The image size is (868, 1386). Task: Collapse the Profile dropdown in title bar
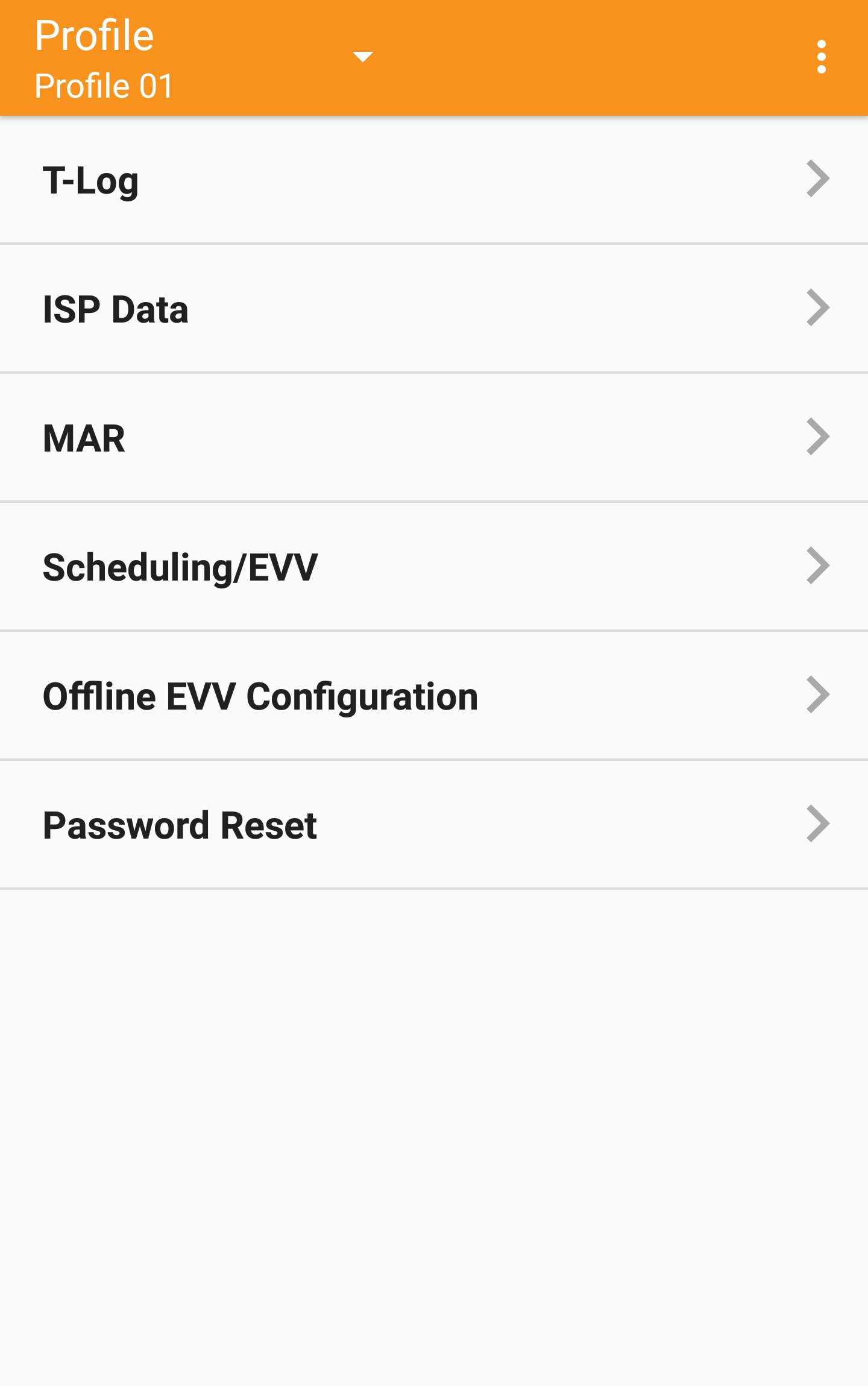coord(362,56)
